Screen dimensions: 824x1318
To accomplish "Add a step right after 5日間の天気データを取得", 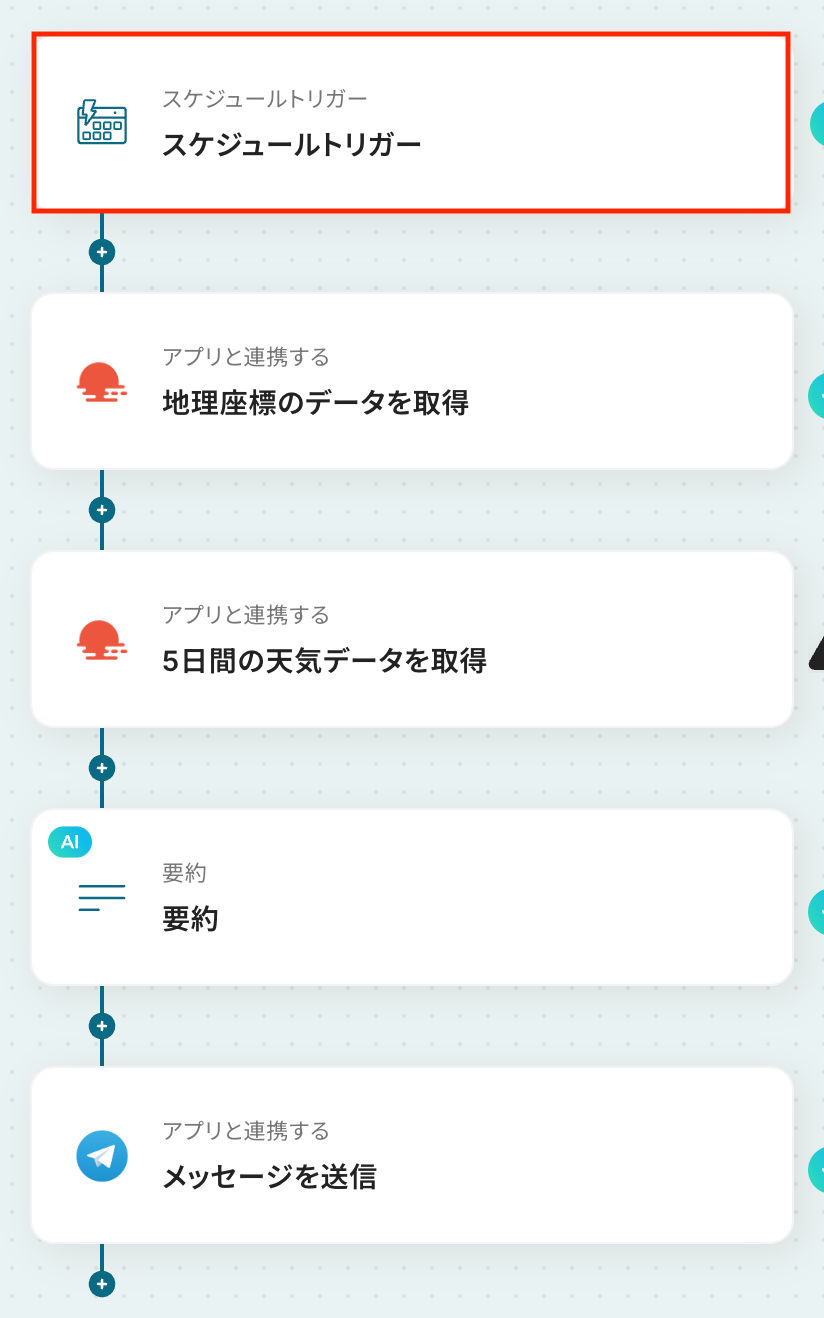I will 102,768.
